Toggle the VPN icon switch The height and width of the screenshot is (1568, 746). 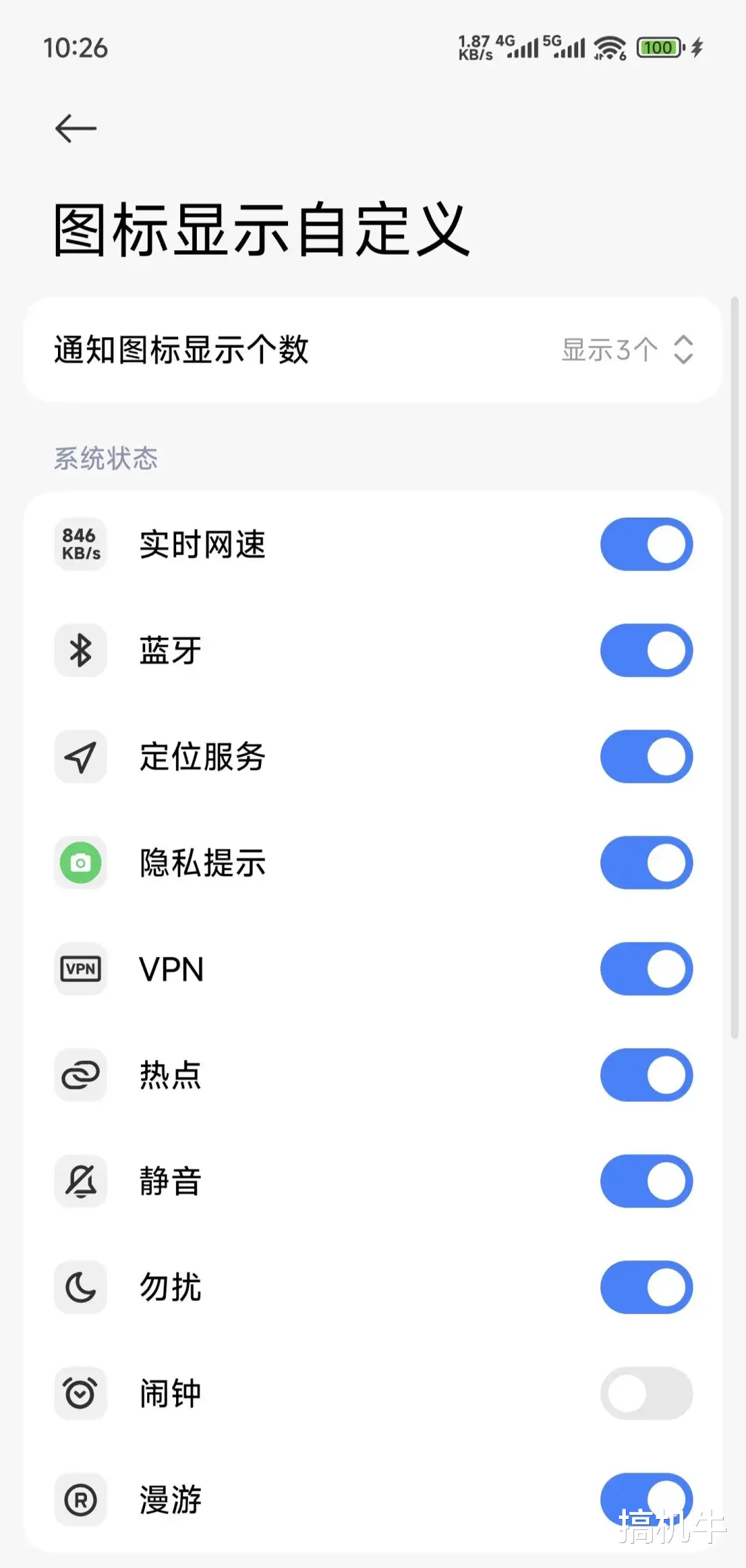pyautogui.click(x=647, y=969)
